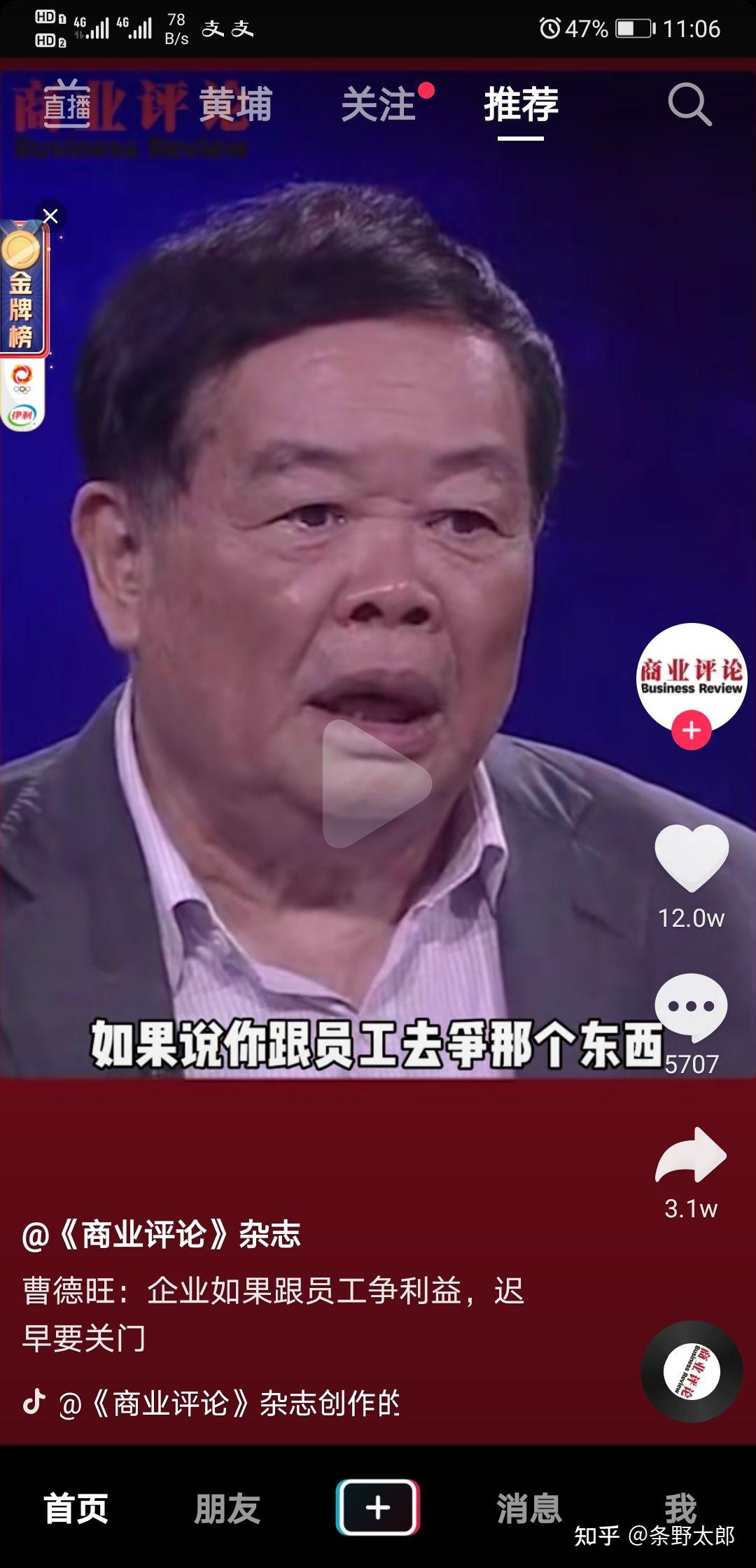Screen dimensions: 756x1568
Task: Like this video with the heart
Action: tap(692, 857)
